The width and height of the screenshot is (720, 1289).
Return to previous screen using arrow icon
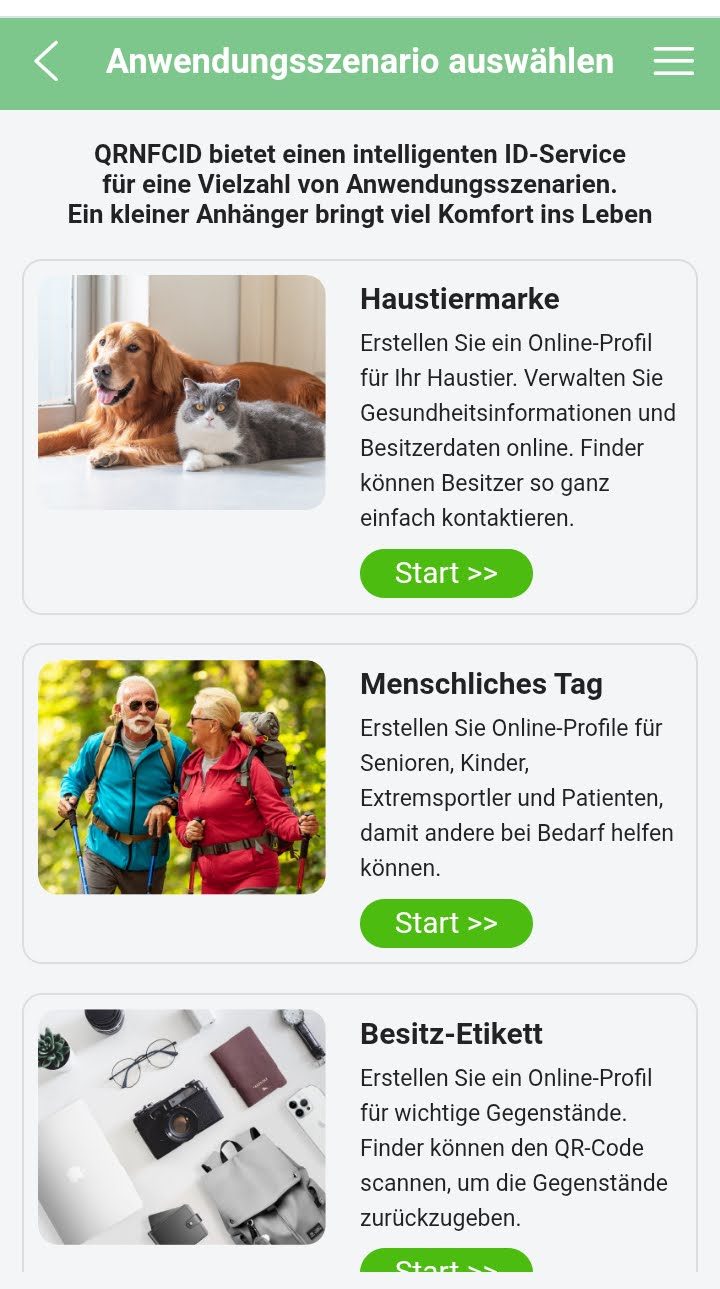click(x=45, y=62)
